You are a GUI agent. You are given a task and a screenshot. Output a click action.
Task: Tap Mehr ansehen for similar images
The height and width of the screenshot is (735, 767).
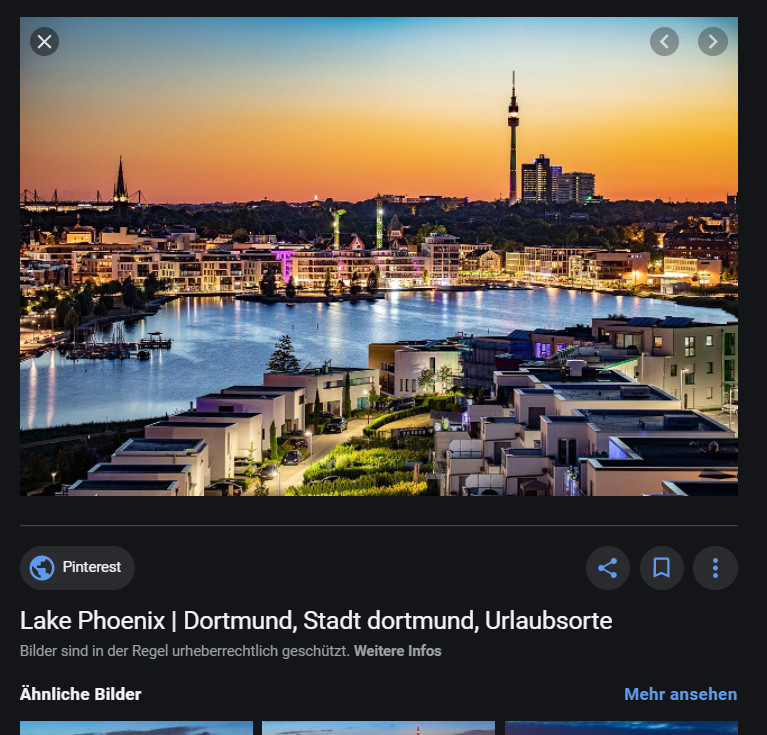click(680, 694)
